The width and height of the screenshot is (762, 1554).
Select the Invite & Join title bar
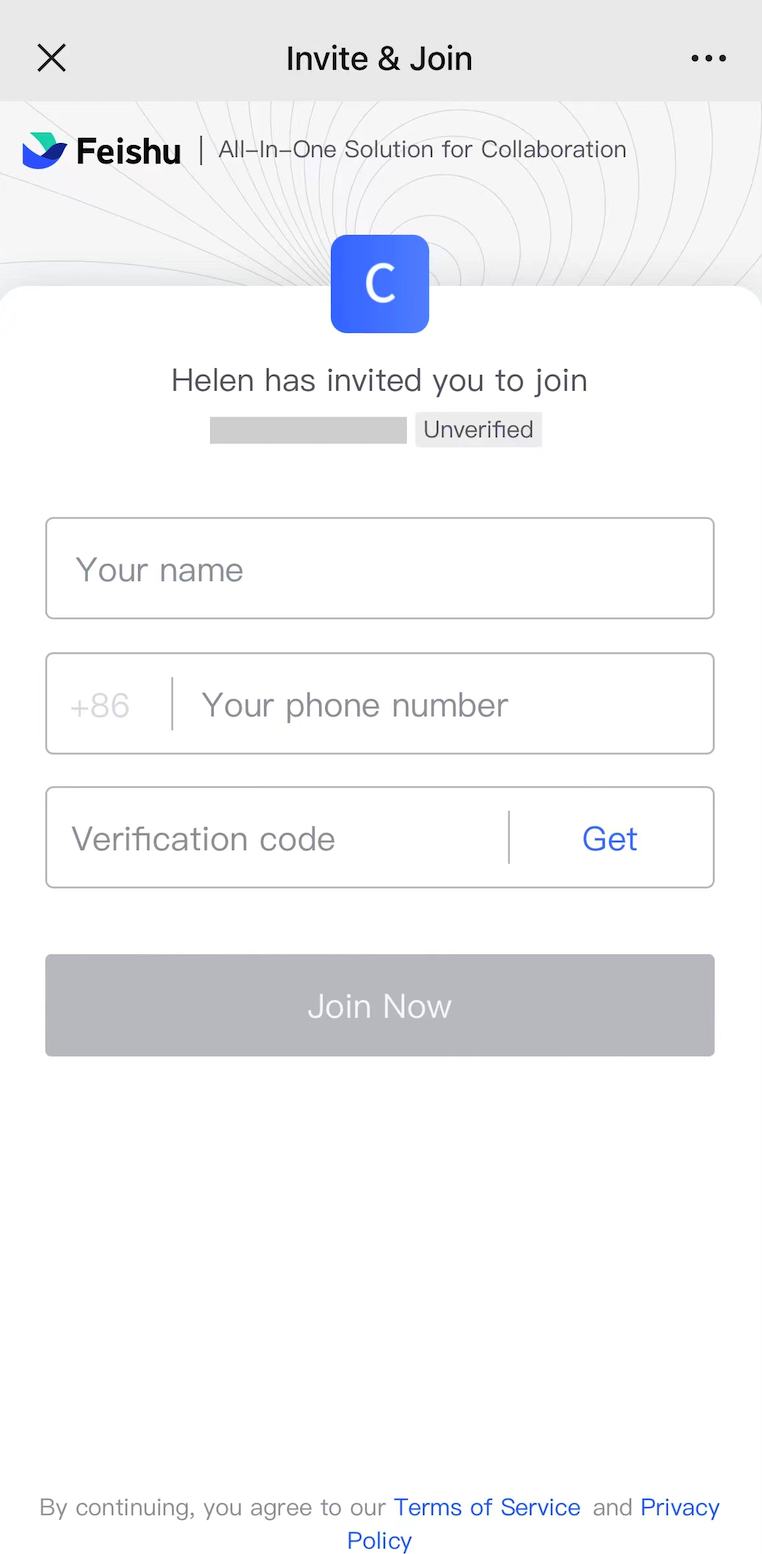379,57
